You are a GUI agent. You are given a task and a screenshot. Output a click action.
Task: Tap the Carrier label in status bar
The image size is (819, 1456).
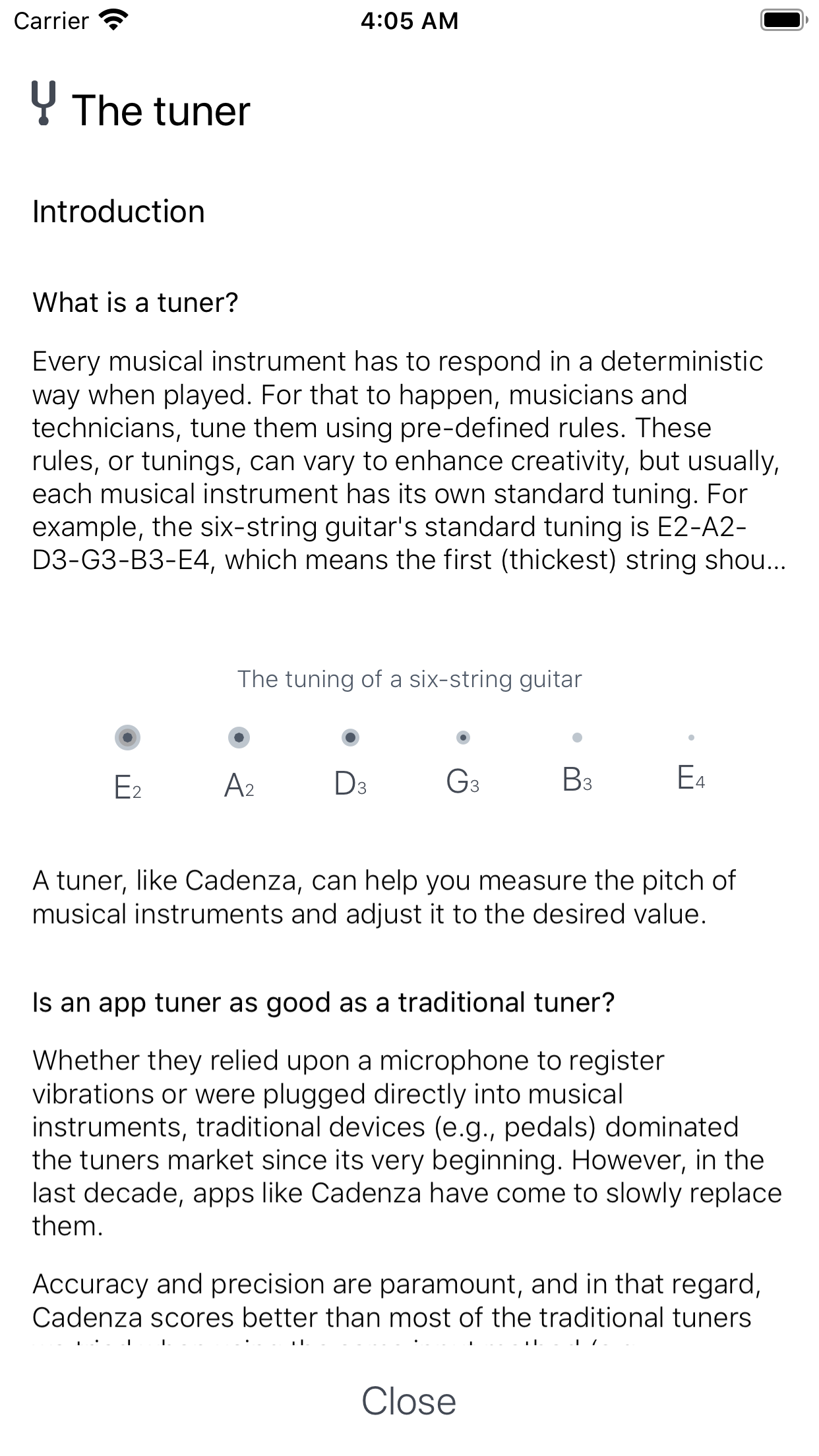(x=51, y=20)
